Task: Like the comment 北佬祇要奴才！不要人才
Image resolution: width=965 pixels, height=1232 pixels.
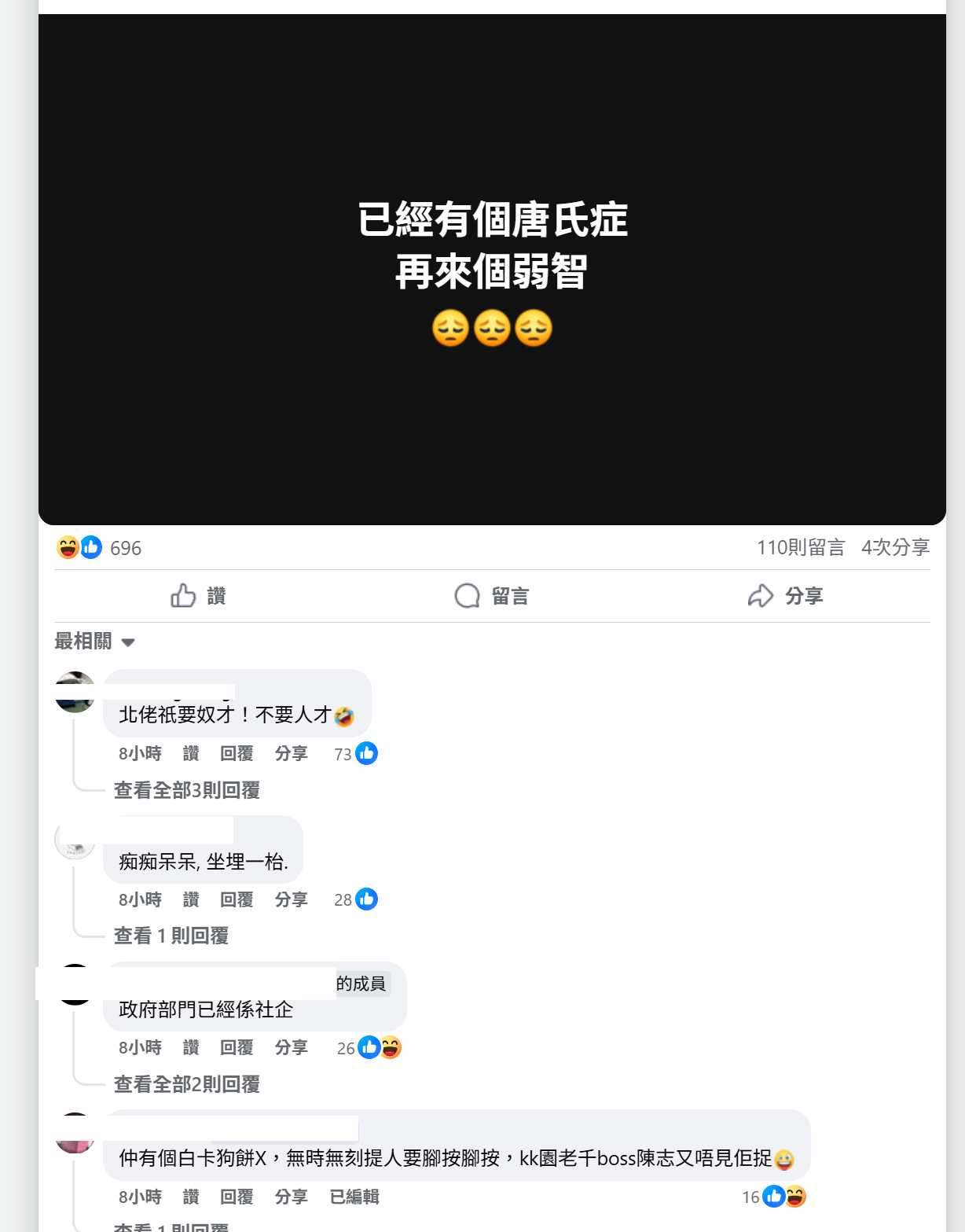Action: coord(191,753)
